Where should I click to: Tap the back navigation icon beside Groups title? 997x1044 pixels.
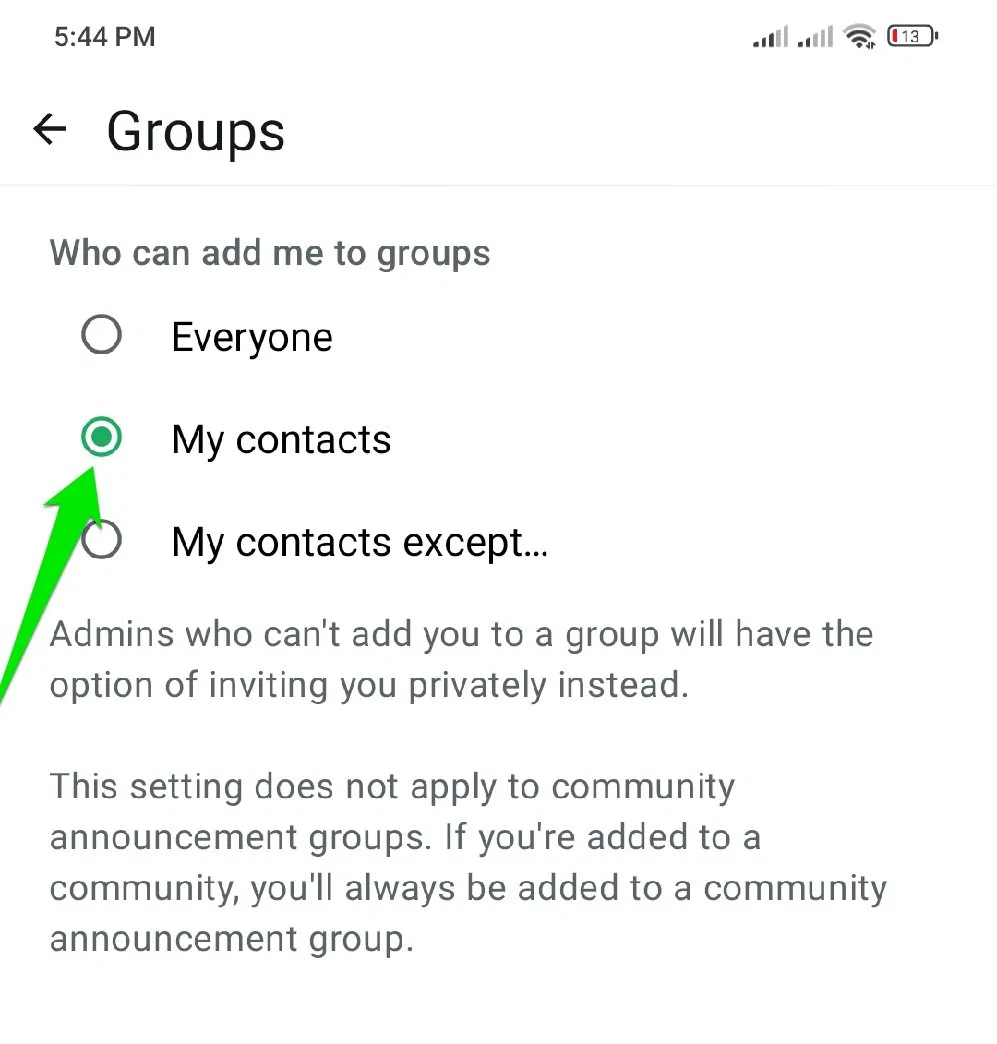[48, 129]
